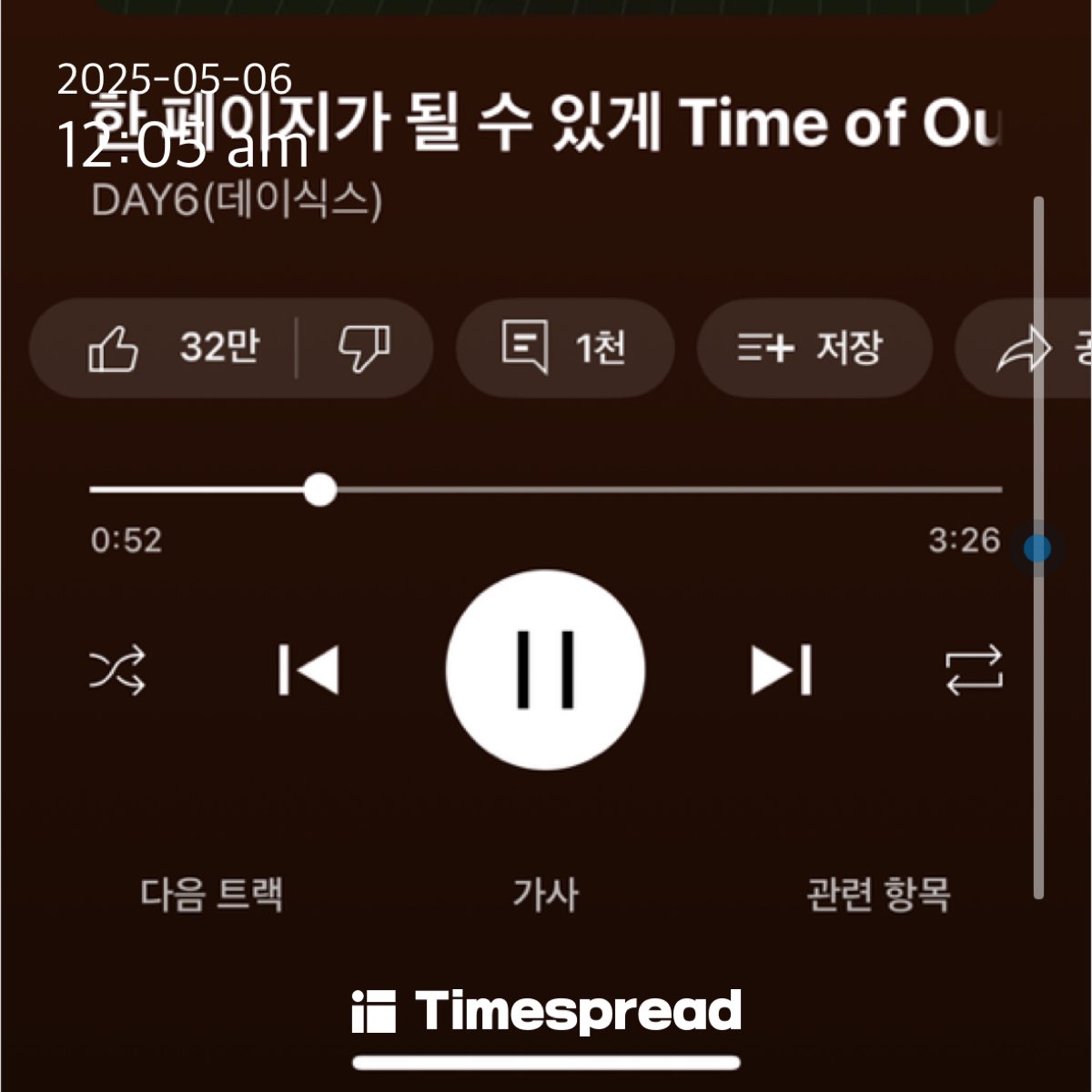Show lyrics via the 가사 tab
1092x1092 pixels.
coord(545,895)
